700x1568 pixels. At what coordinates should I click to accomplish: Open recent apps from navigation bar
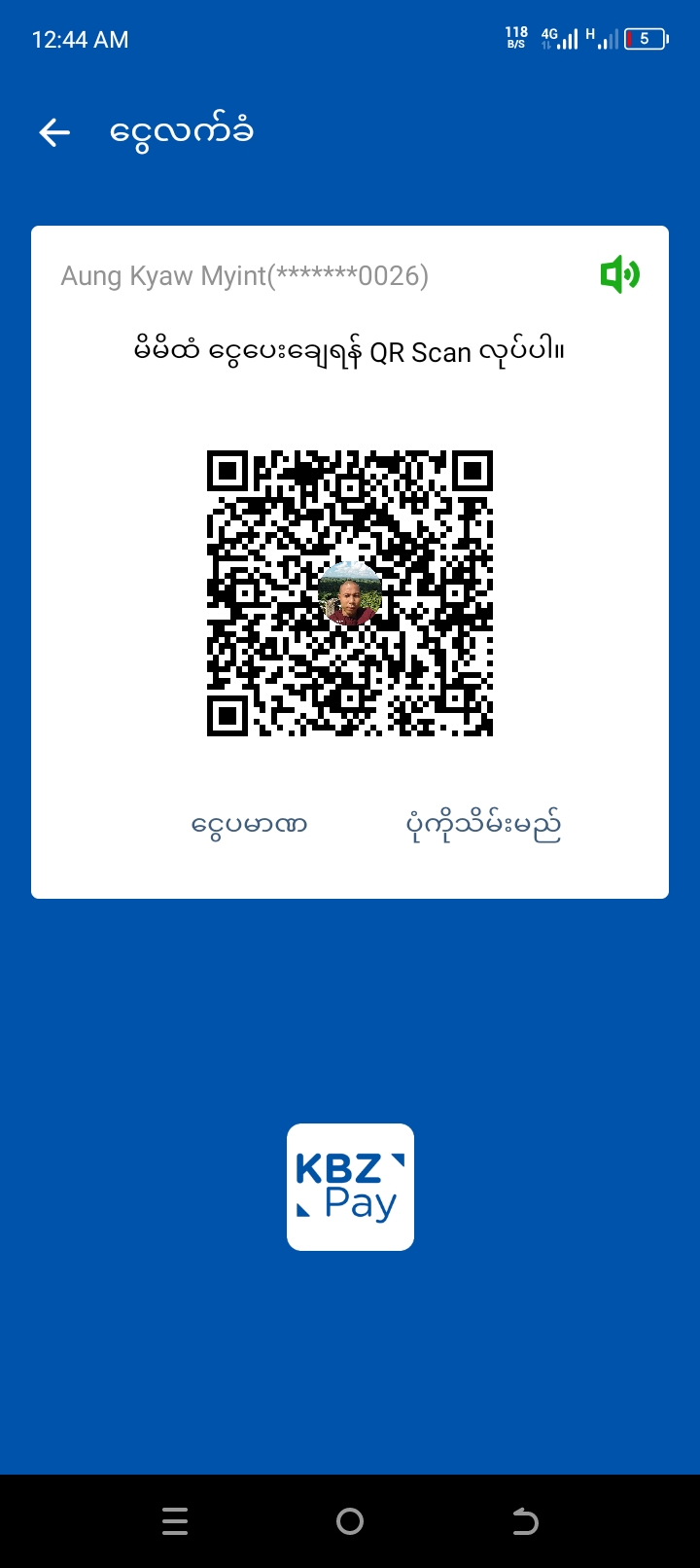(x=175, y=1520)
